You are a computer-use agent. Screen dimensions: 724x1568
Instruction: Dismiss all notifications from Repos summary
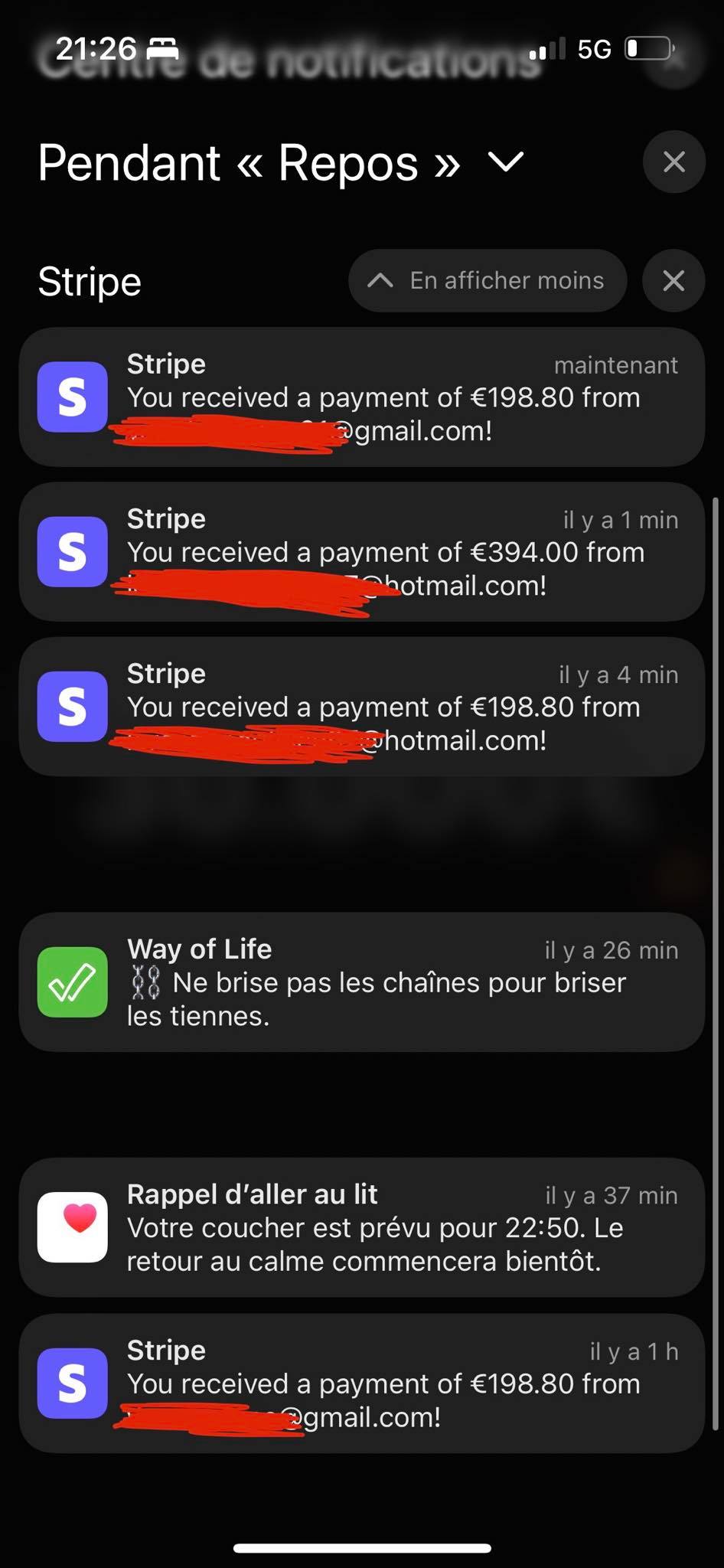coord(673,162)
